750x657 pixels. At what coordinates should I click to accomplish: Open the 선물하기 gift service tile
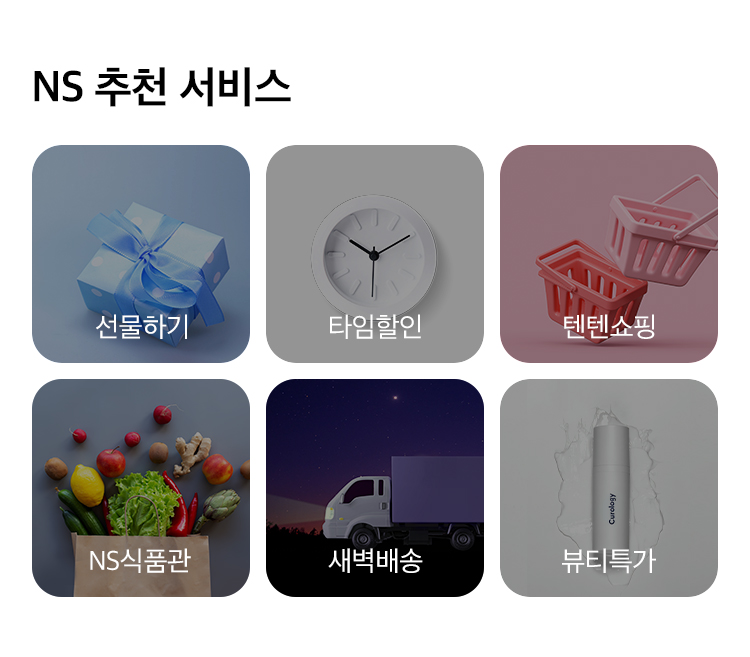click(141, 254)
